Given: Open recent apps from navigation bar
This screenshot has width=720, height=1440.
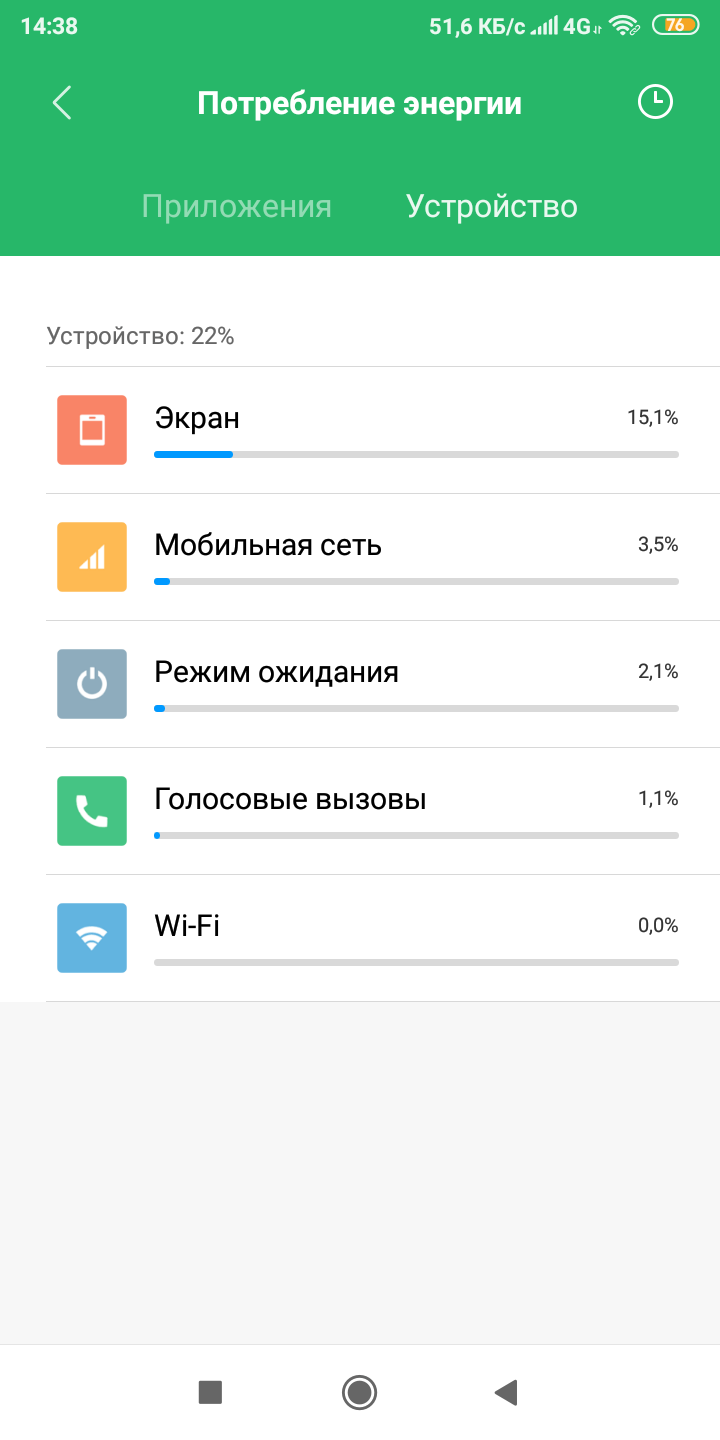Looking at the screenshot, I should pos(210,1392).
